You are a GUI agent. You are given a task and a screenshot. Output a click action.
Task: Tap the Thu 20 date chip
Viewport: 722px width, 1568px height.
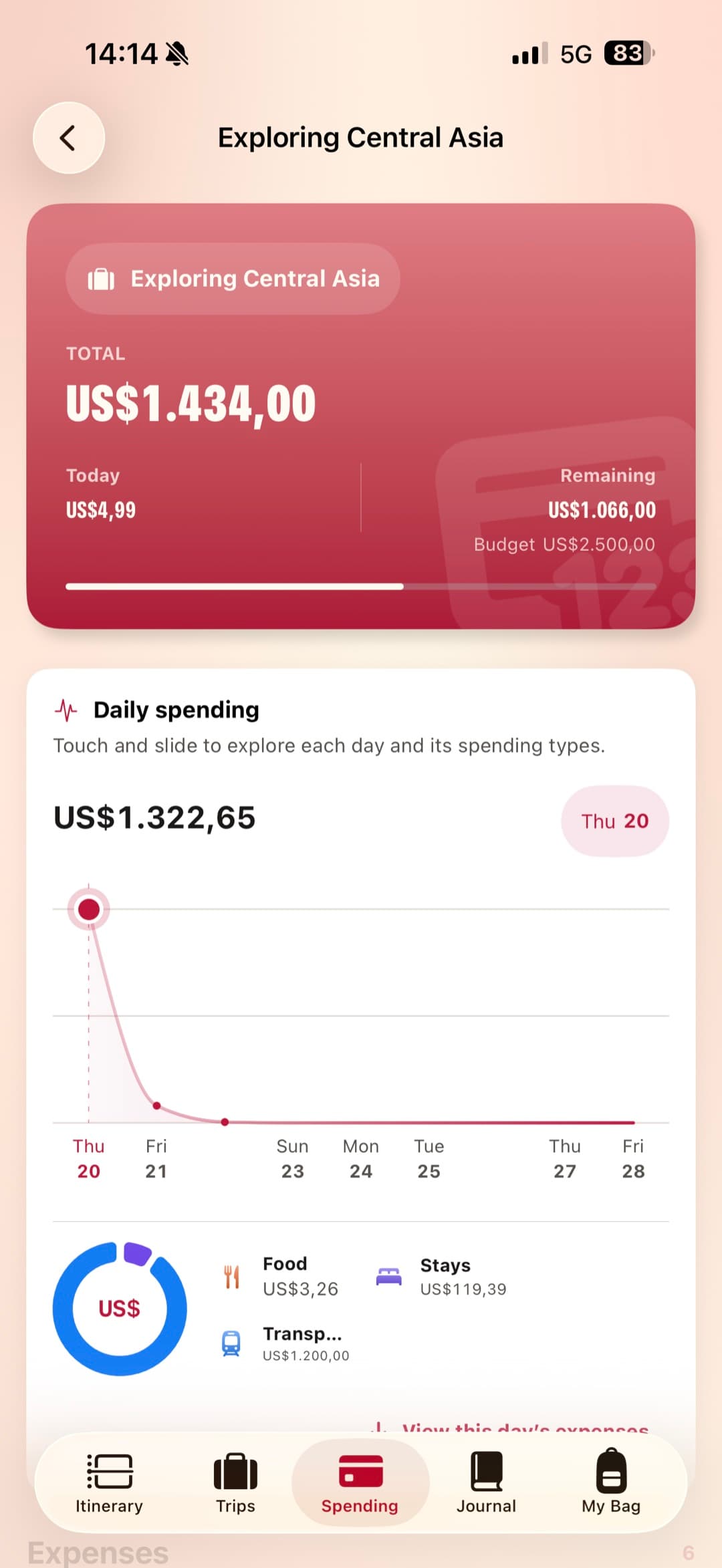pos(615,821)
